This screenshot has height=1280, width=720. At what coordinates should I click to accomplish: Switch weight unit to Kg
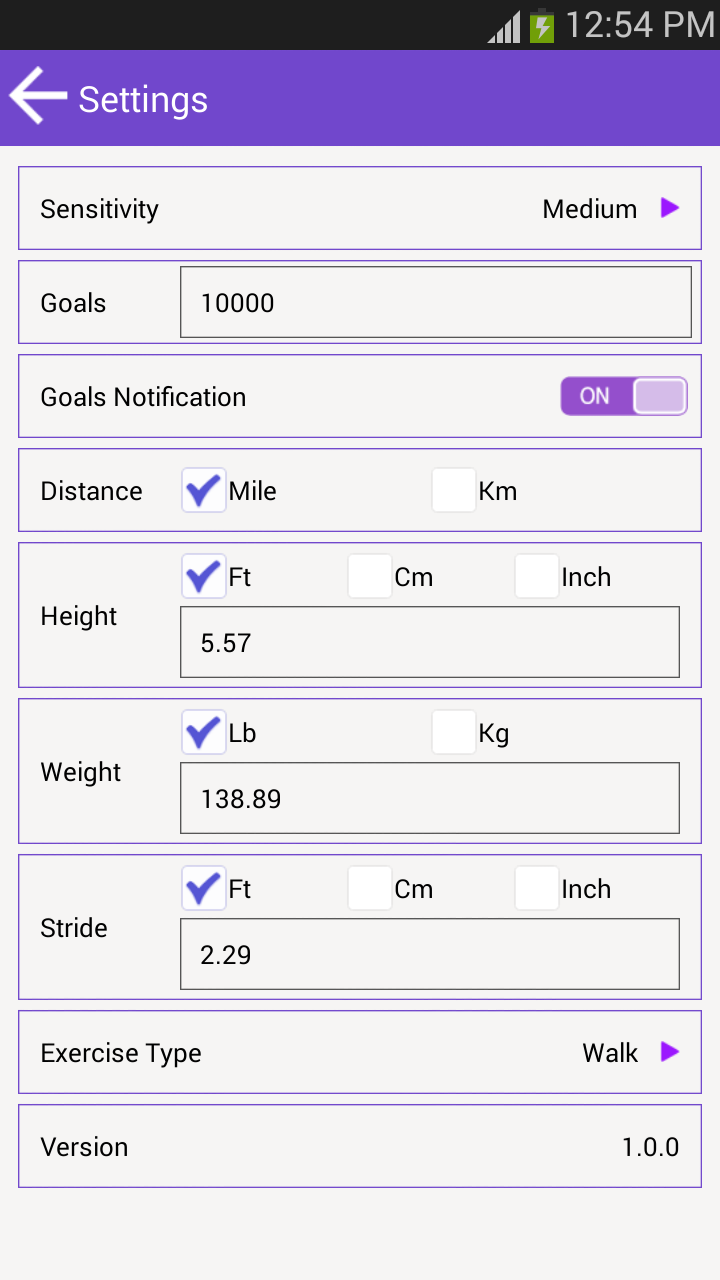[x=453, y=732]
